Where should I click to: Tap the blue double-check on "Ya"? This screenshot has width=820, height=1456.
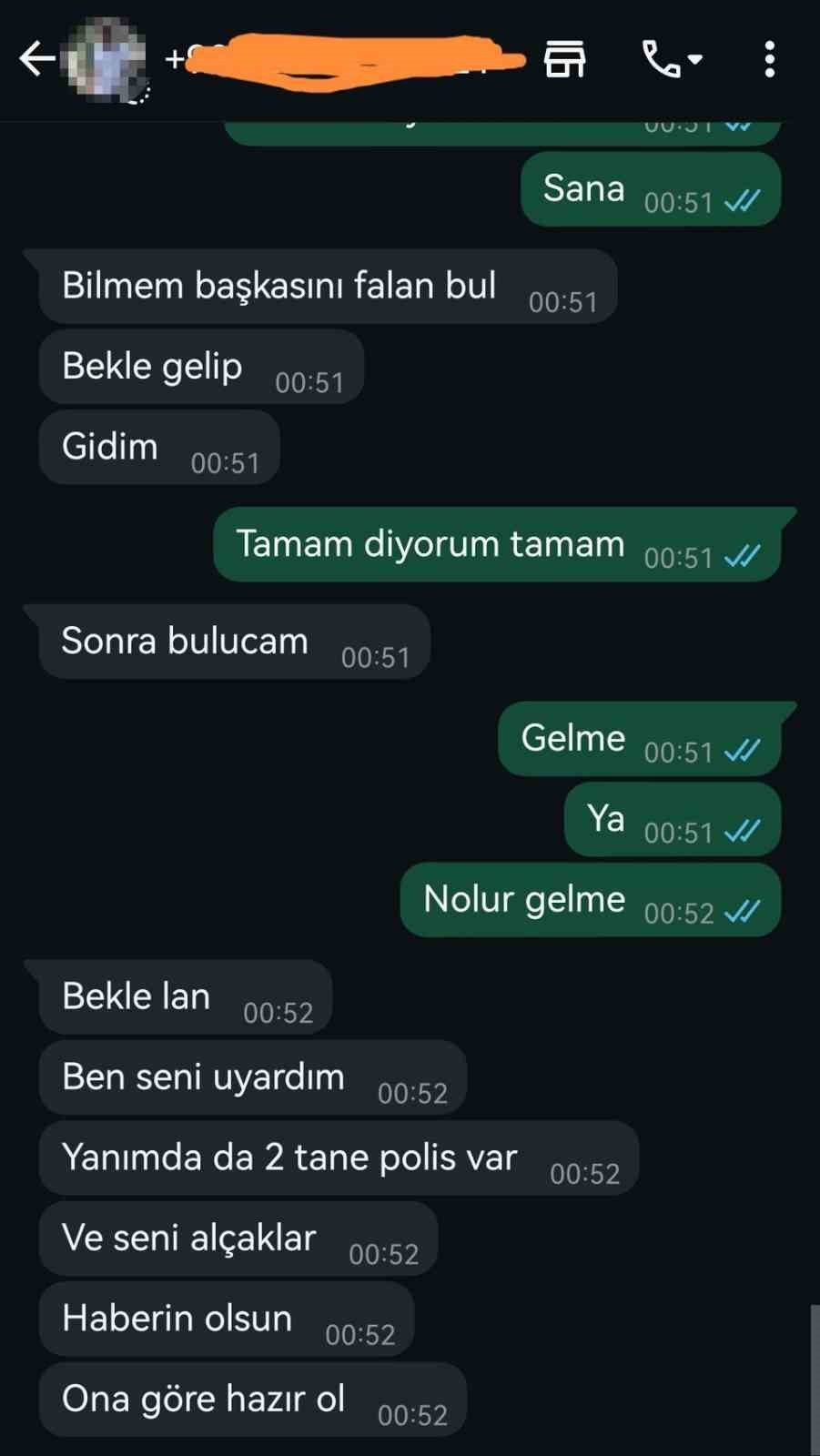pyautogui.click(x=741, y=830)
